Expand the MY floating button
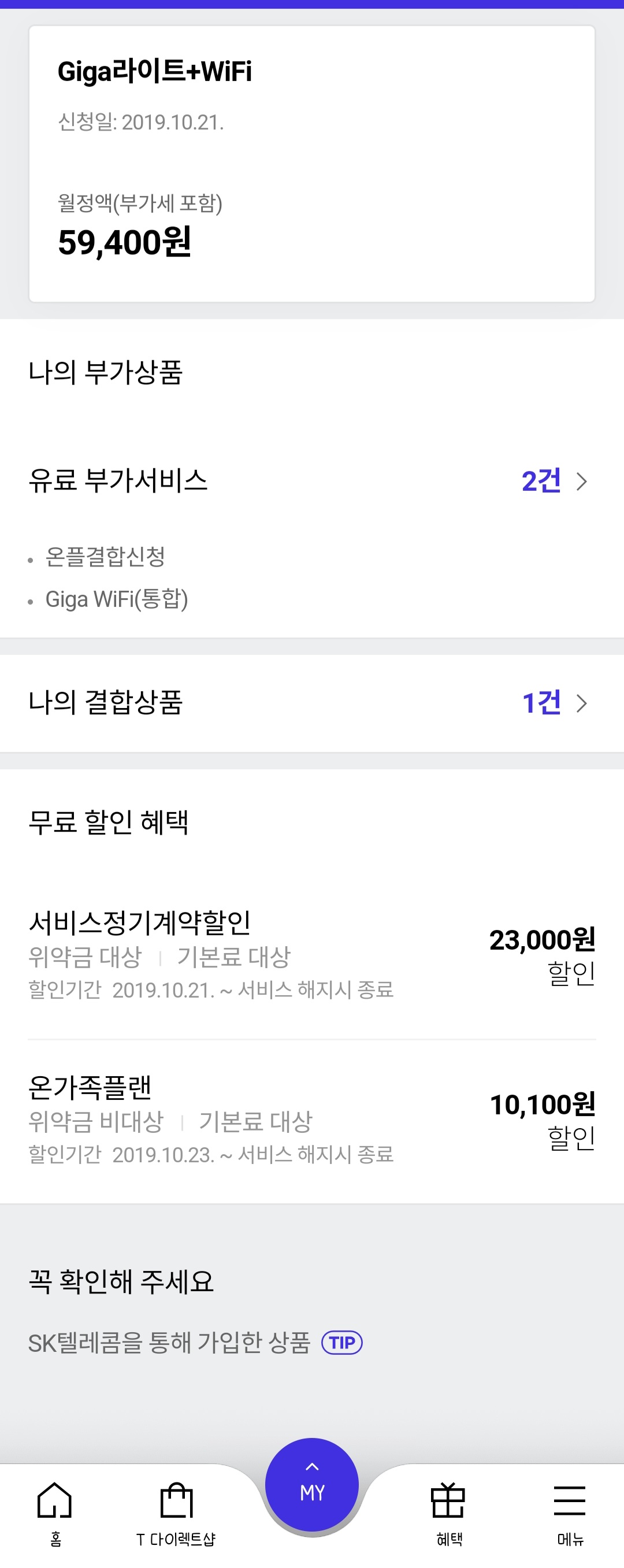Viewport: 624px width, 1568px height. coord(311,1484)
